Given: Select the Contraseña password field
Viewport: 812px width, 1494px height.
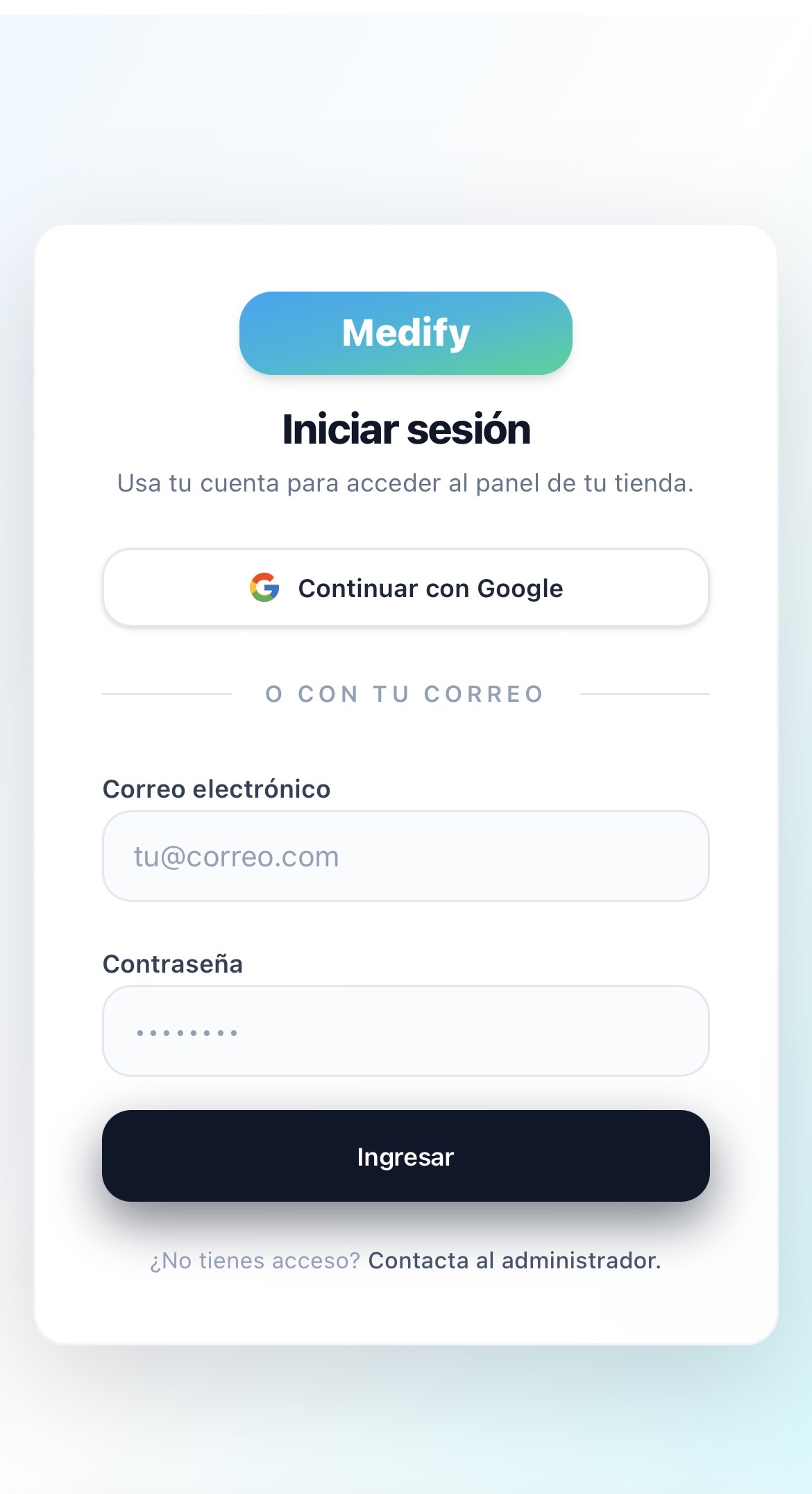Looking at the screenshot, I should 406,1031.
